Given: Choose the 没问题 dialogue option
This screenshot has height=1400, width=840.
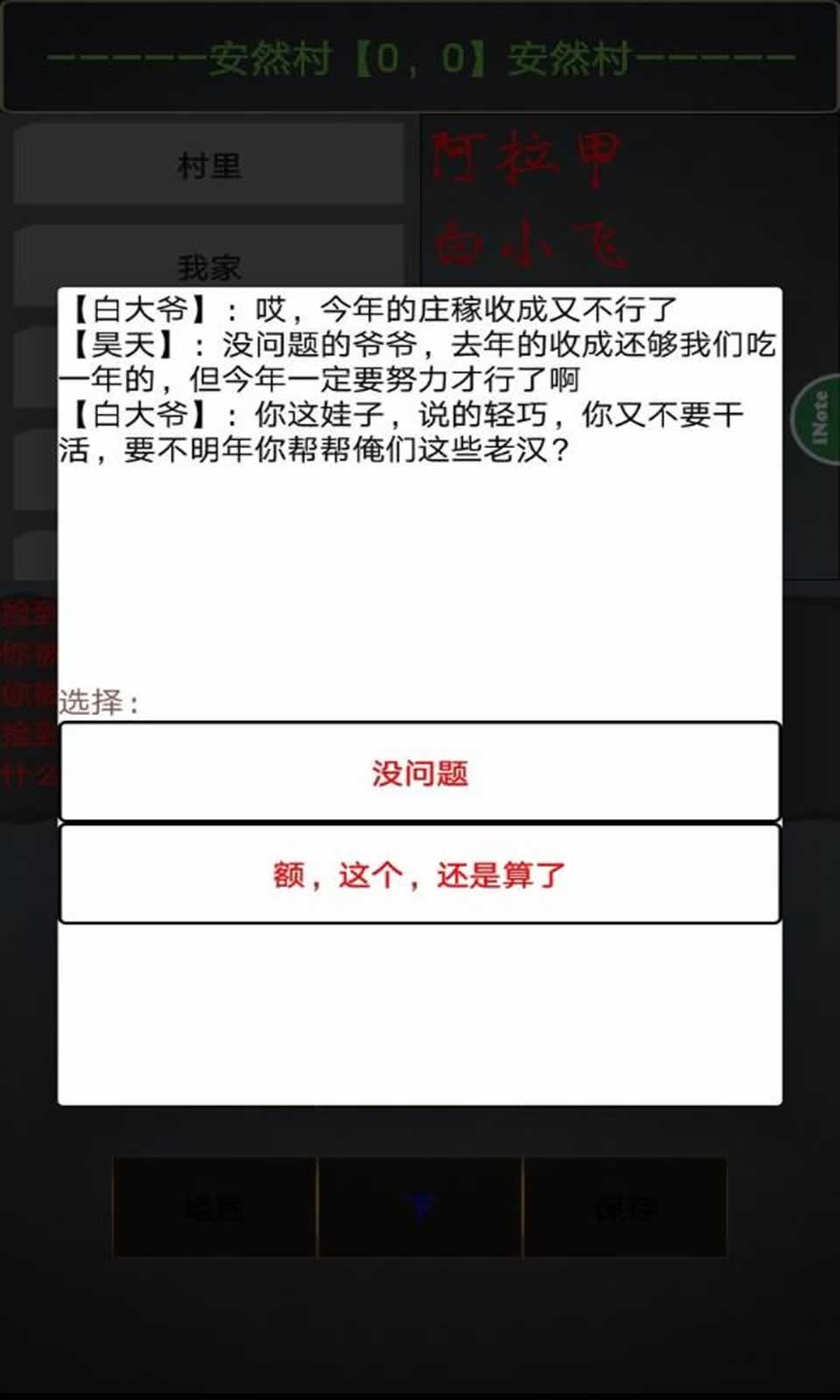Looking at the screenshot, I should point(420,772).
